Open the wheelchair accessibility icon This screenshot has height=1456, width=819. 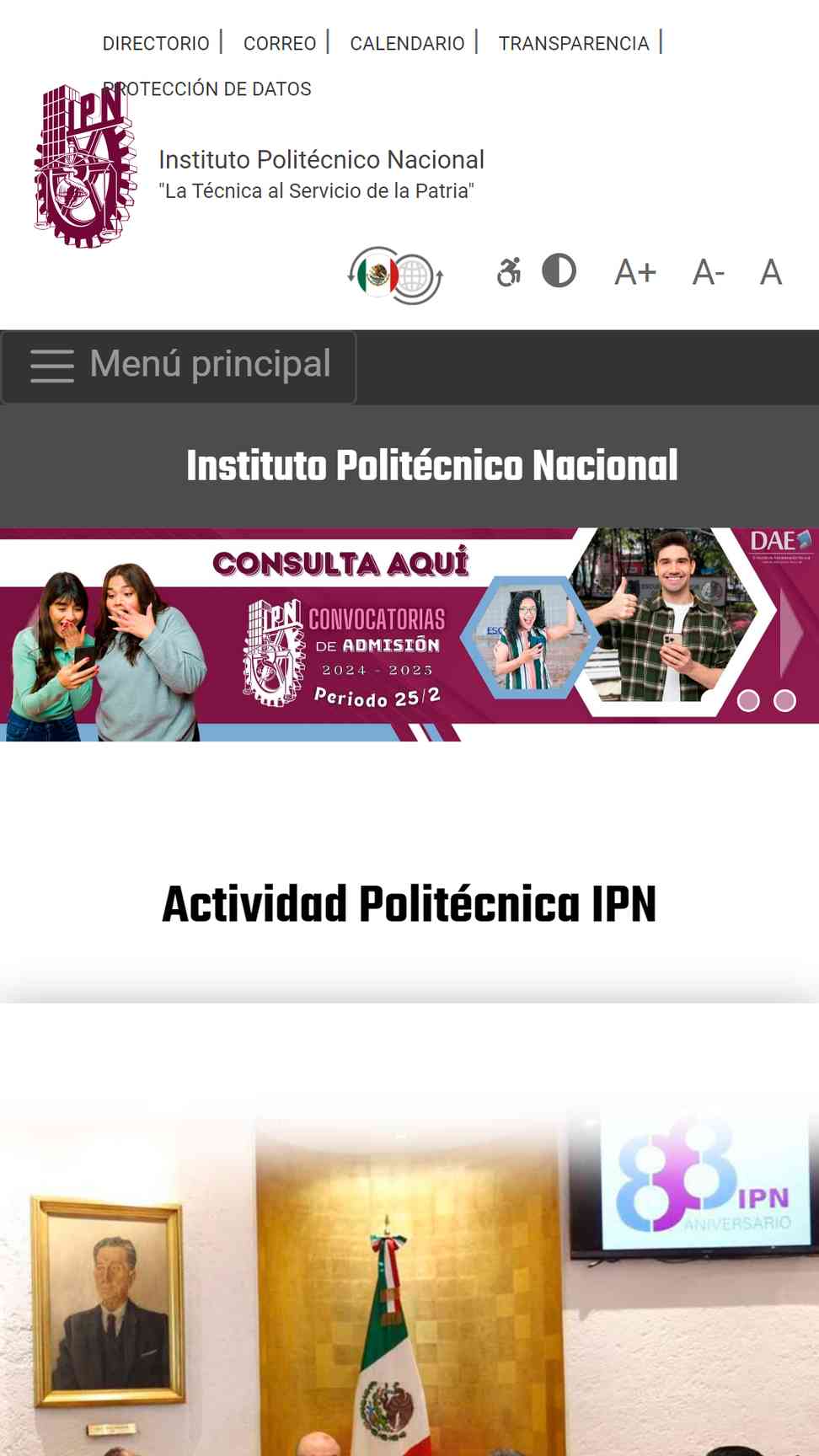coord(509,272)
